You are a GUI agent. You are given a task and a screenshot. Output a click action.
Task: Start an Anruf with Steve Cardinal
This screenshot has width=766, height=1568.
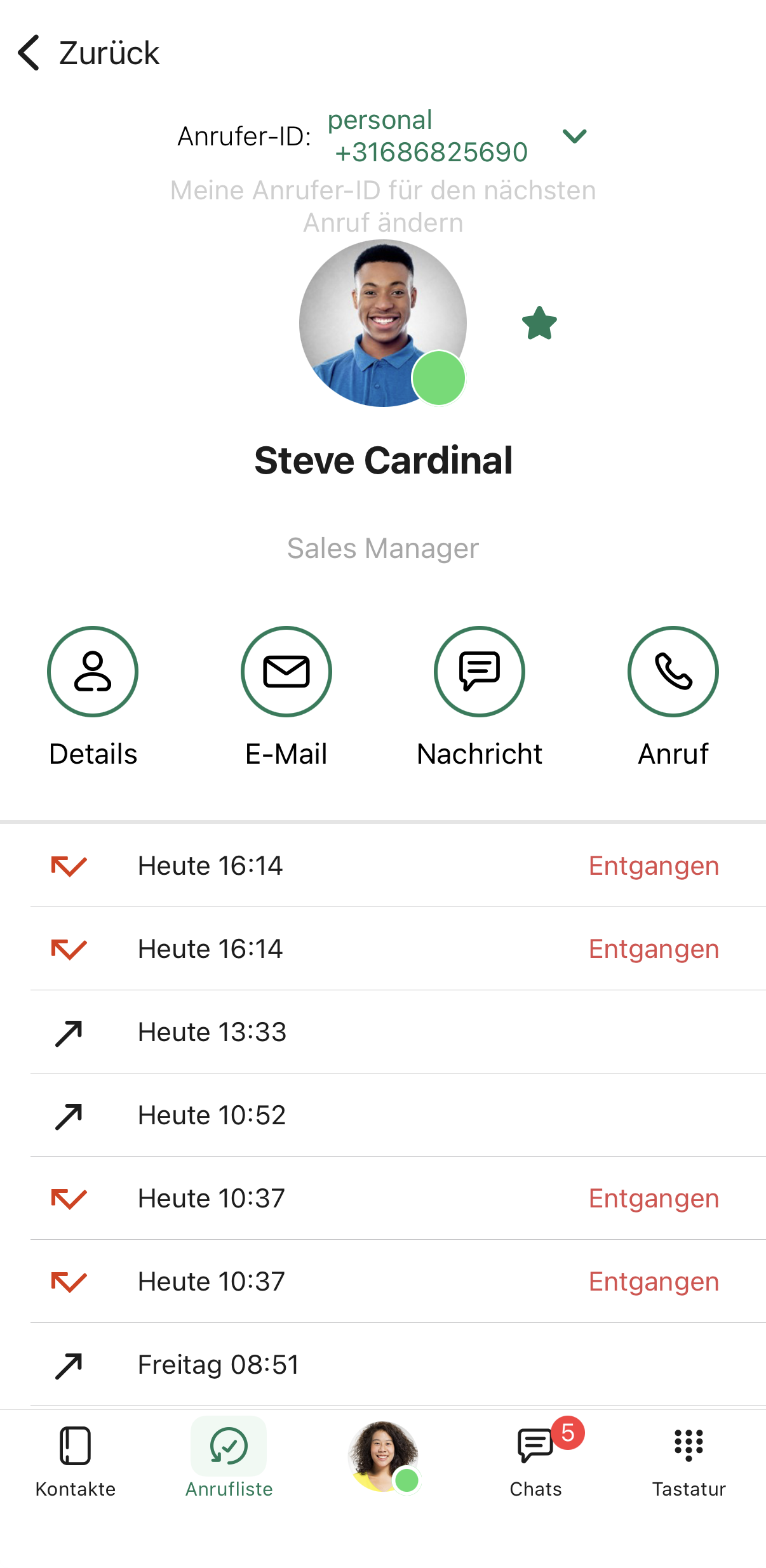tap(673, 672)
